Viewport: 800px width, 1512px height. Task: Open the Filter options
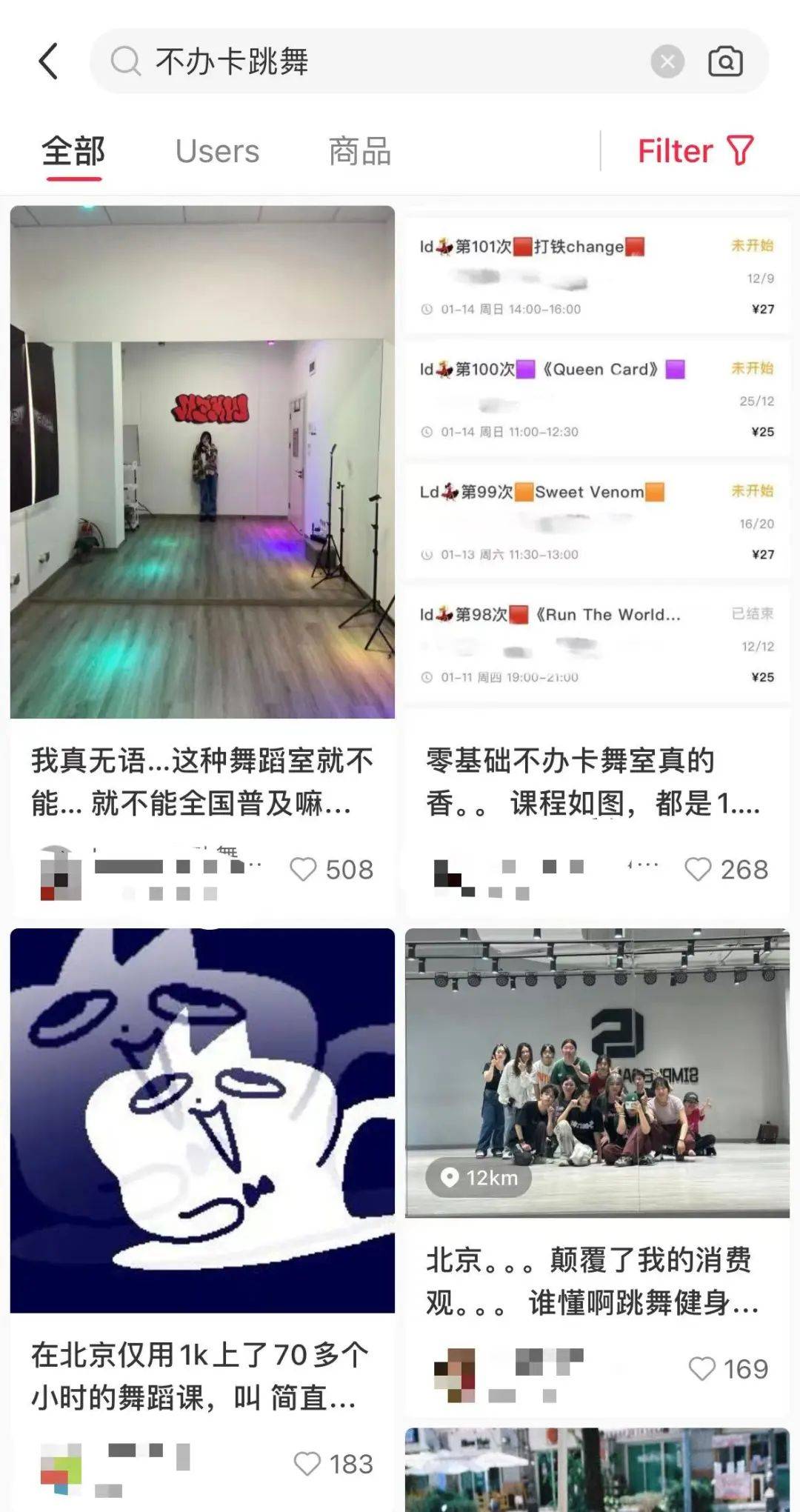pyautogui.click(x=695, y=151)
